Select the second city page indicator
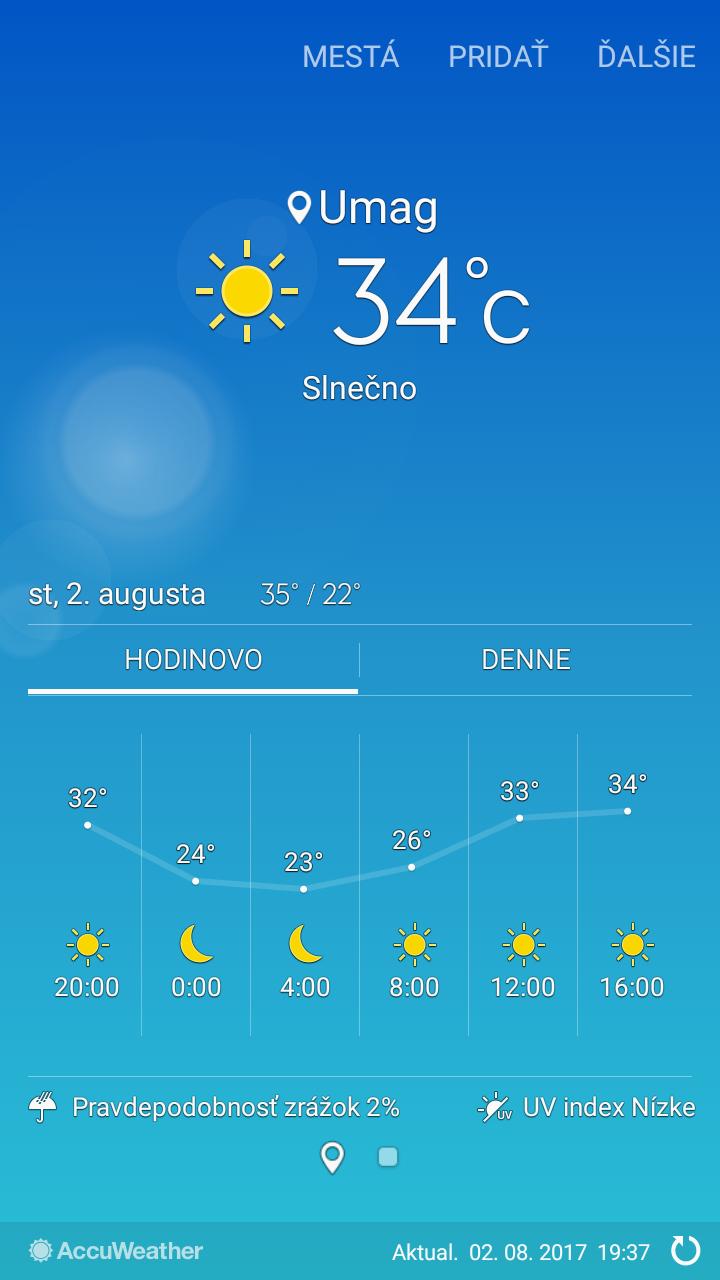The image size is (720, 1280). click(x=388, y=1157)
